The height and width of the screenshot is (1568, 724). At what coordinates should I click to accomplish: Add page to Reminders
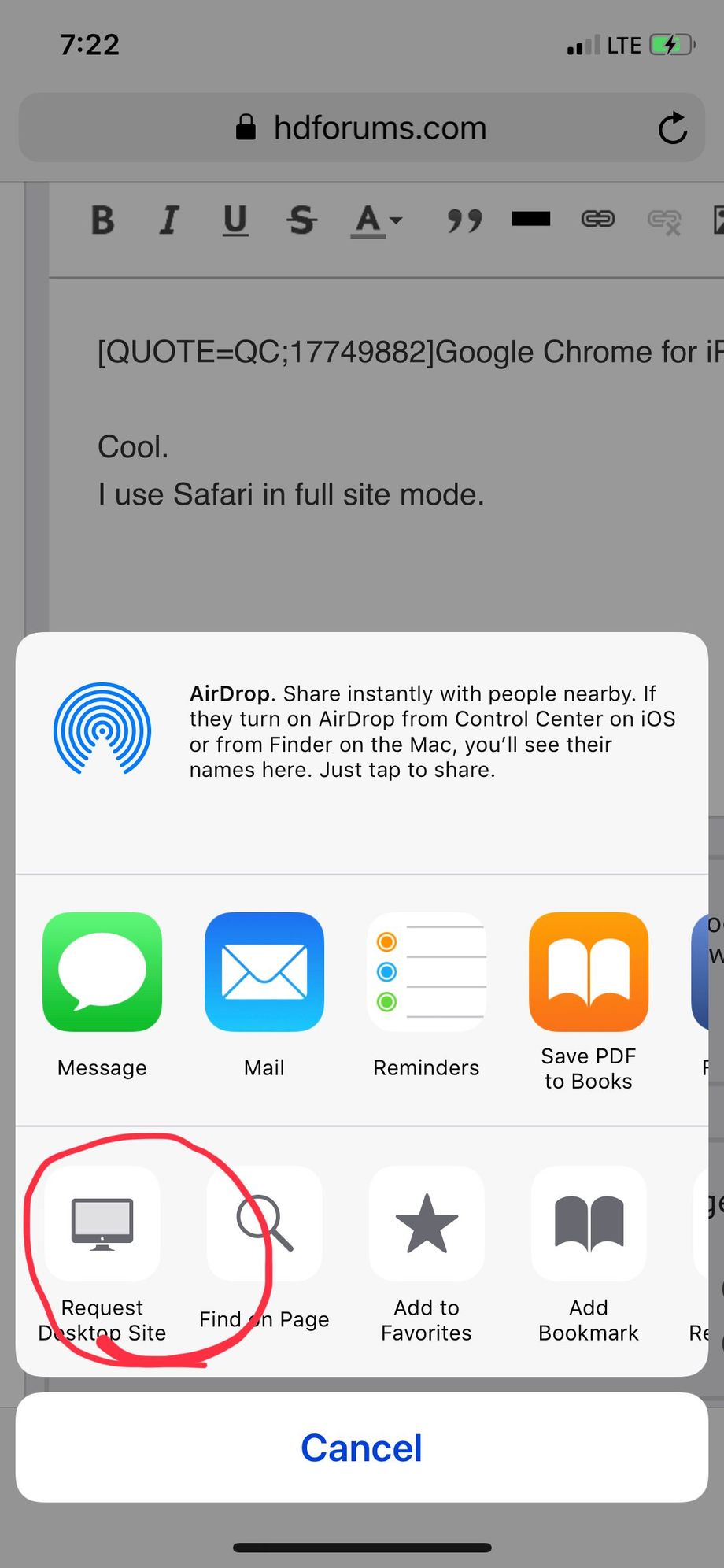coord(427,972)
